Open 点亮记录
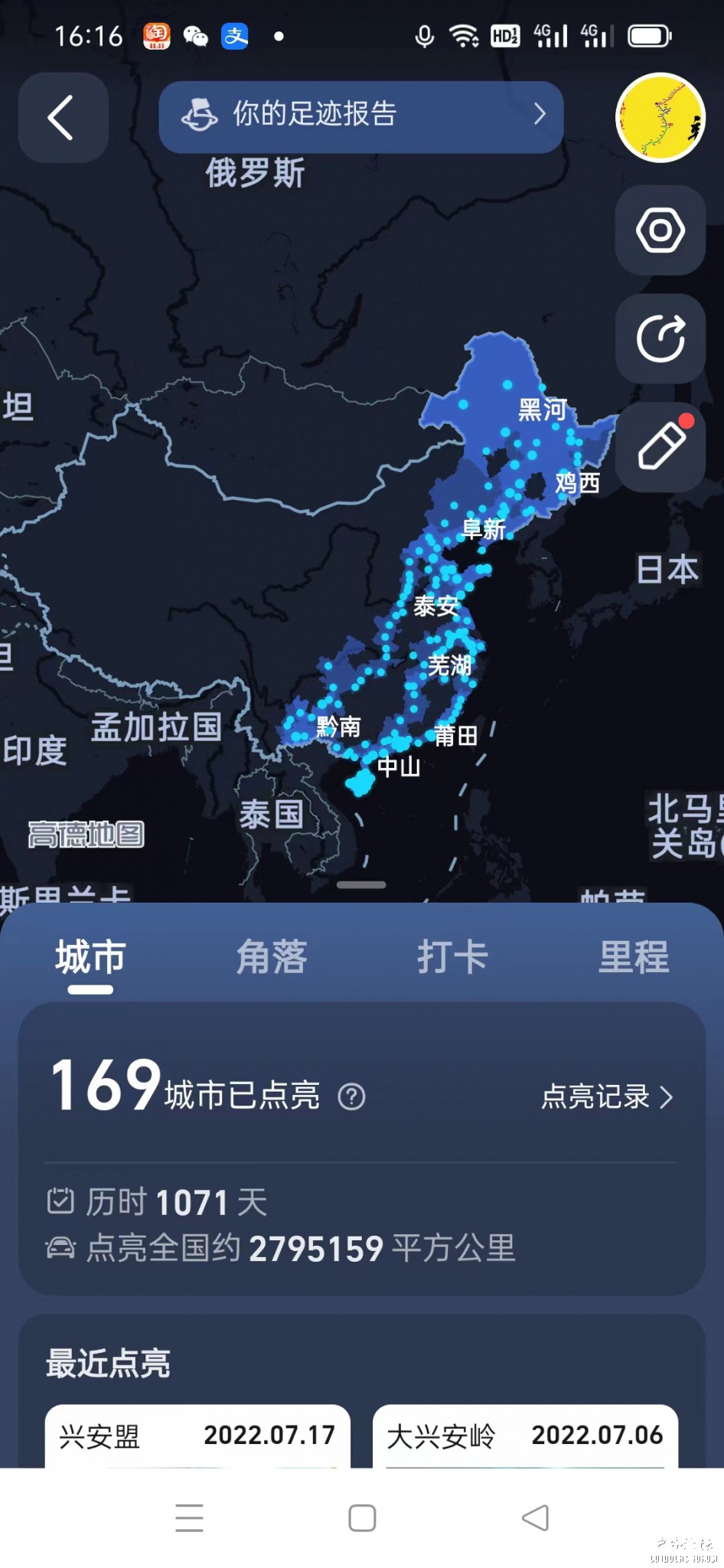This screenshot has height=1568, width=724. [x=607, y=1097]
